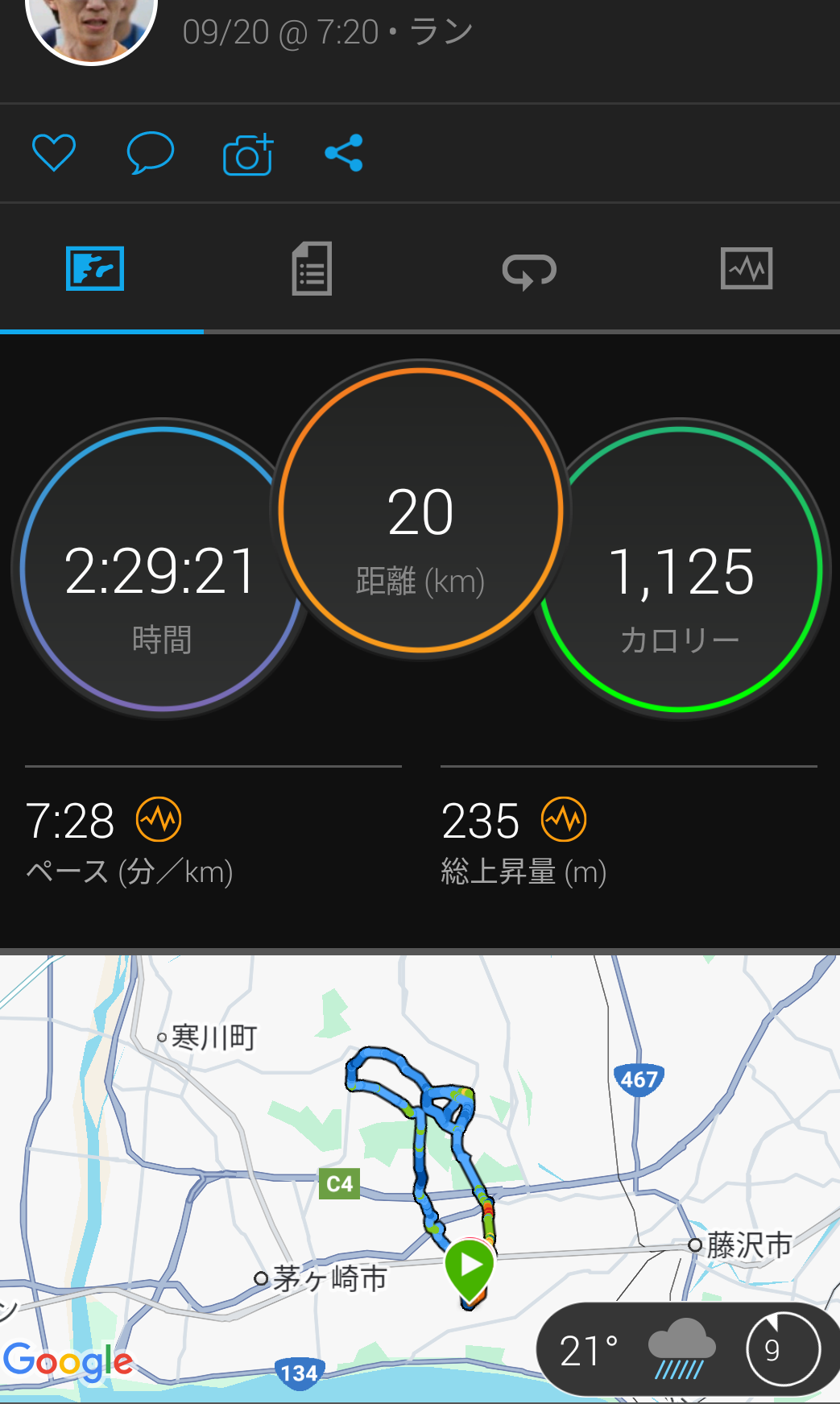Select the overview tab

pyautogui.click(x=95, y=269)
